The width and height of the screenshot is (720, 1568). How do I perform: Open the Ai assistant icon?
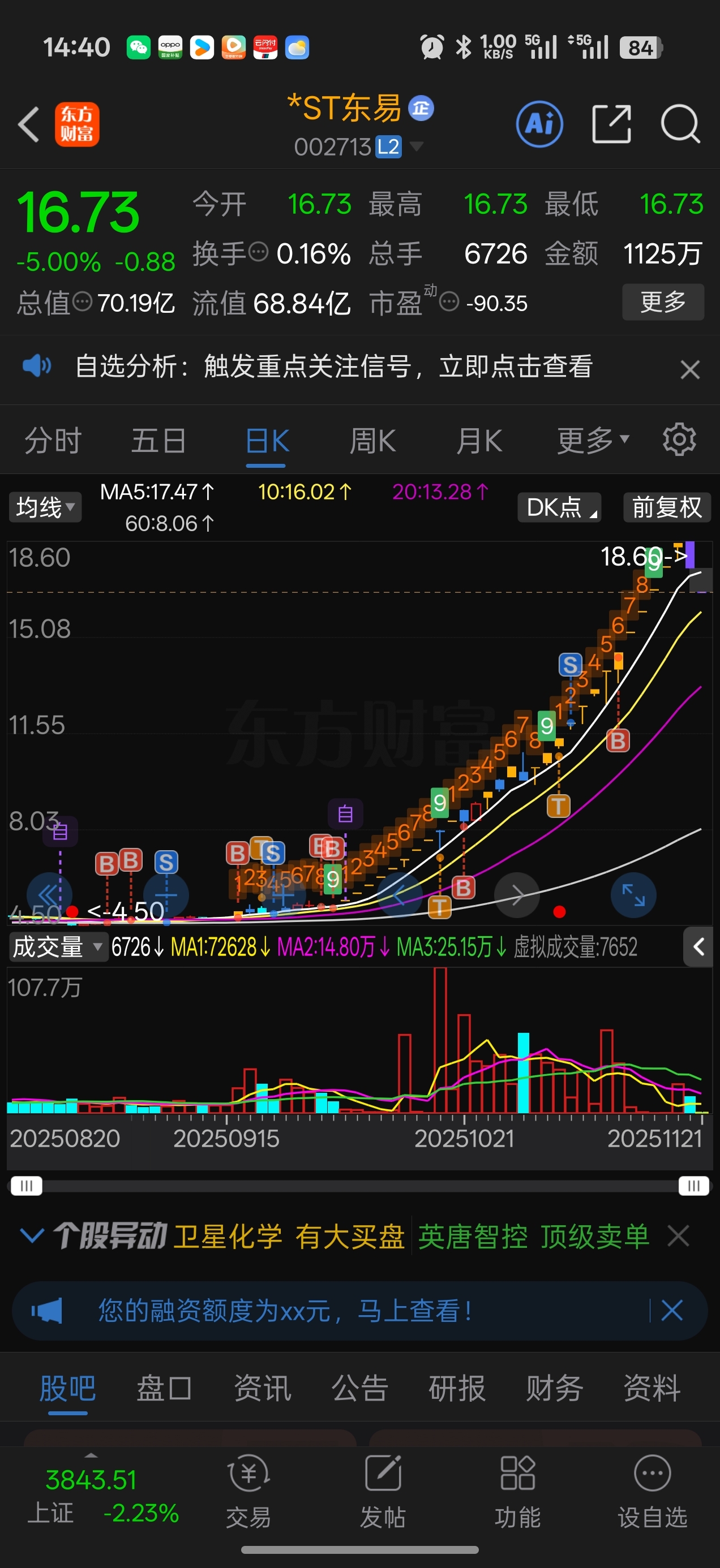pyautogui.click(x=539, y=124)
